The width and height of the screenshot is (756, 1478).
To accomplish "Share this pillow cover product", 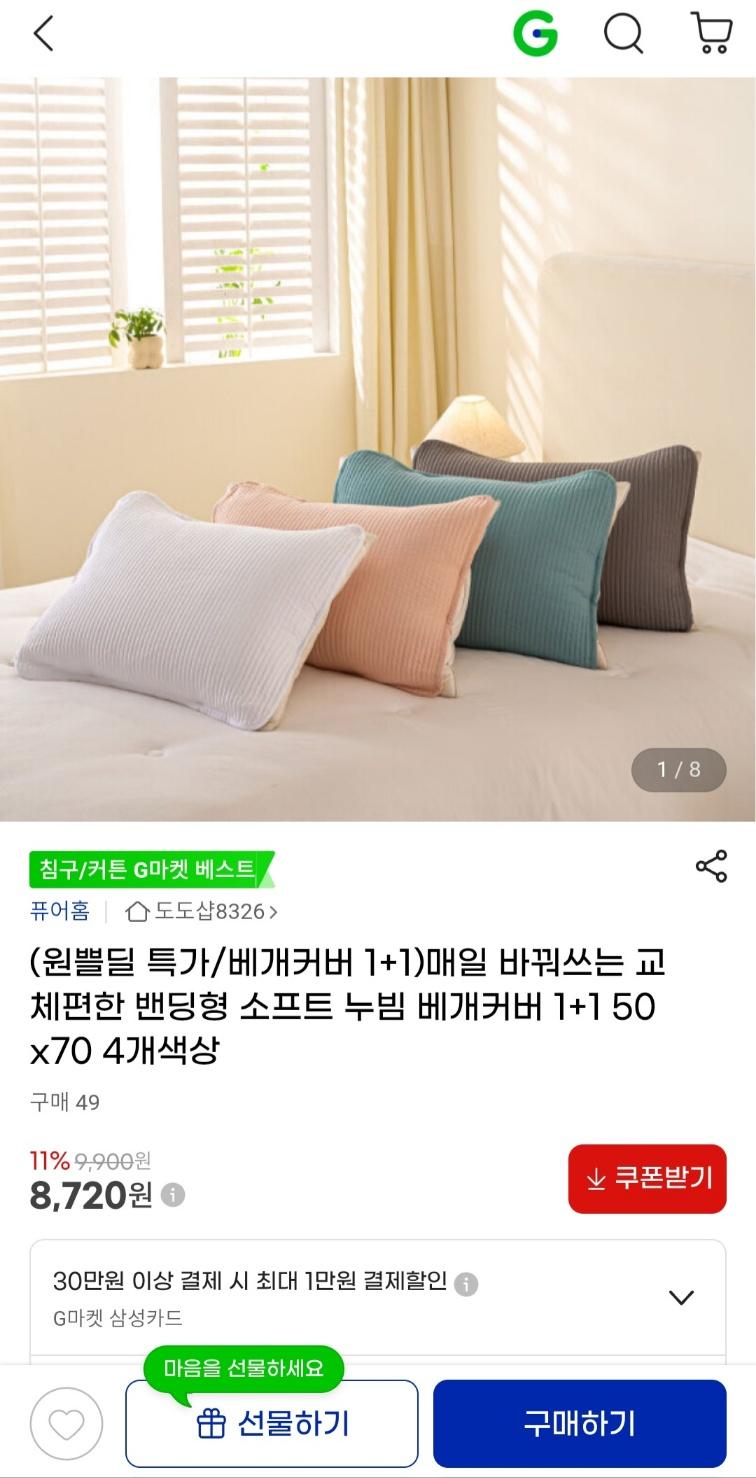I will pyautogui.click(x=711, y=866).
